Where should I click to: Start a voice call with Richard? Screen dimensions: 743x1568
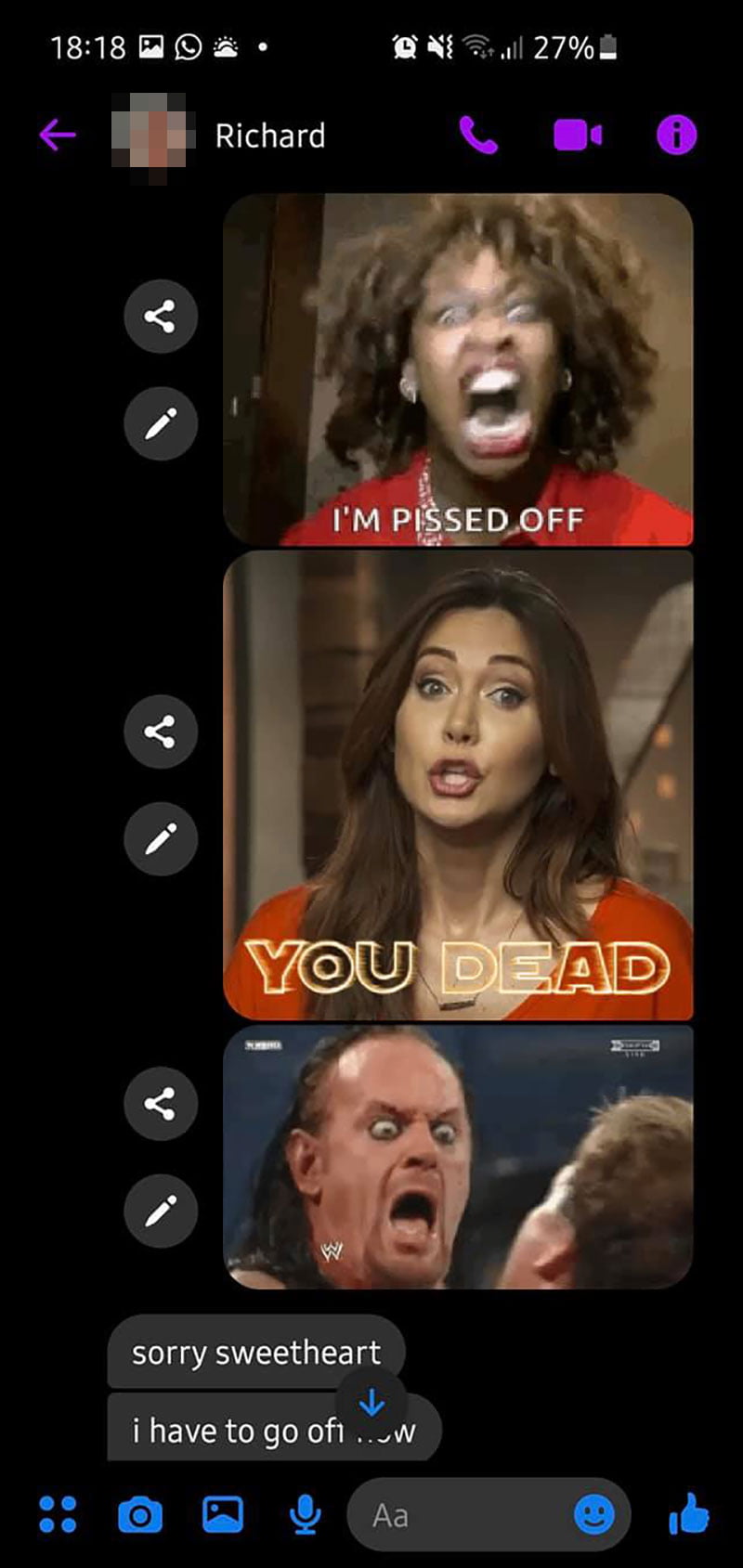tap(478, 136)
